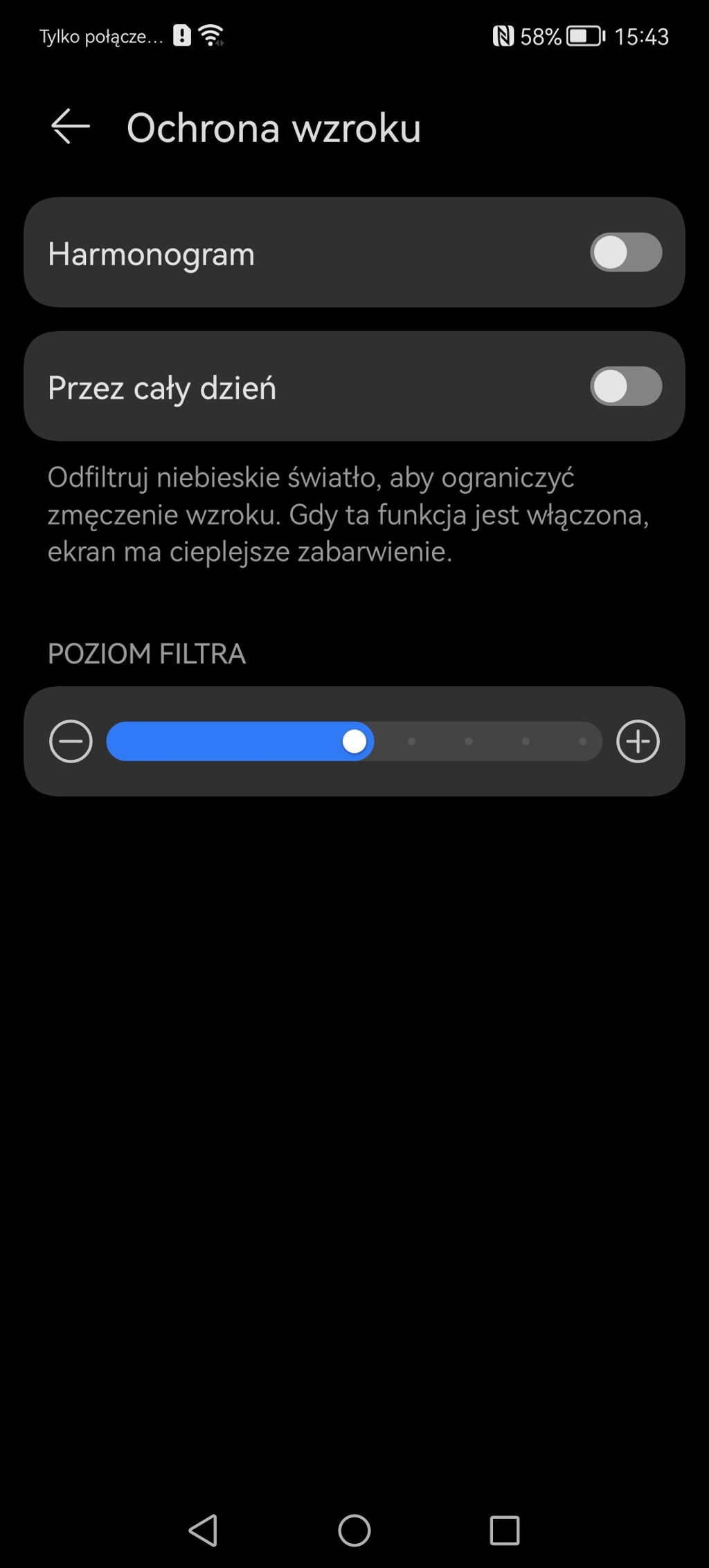Go back from Ochrona wzroku

[x=71, y=127]
